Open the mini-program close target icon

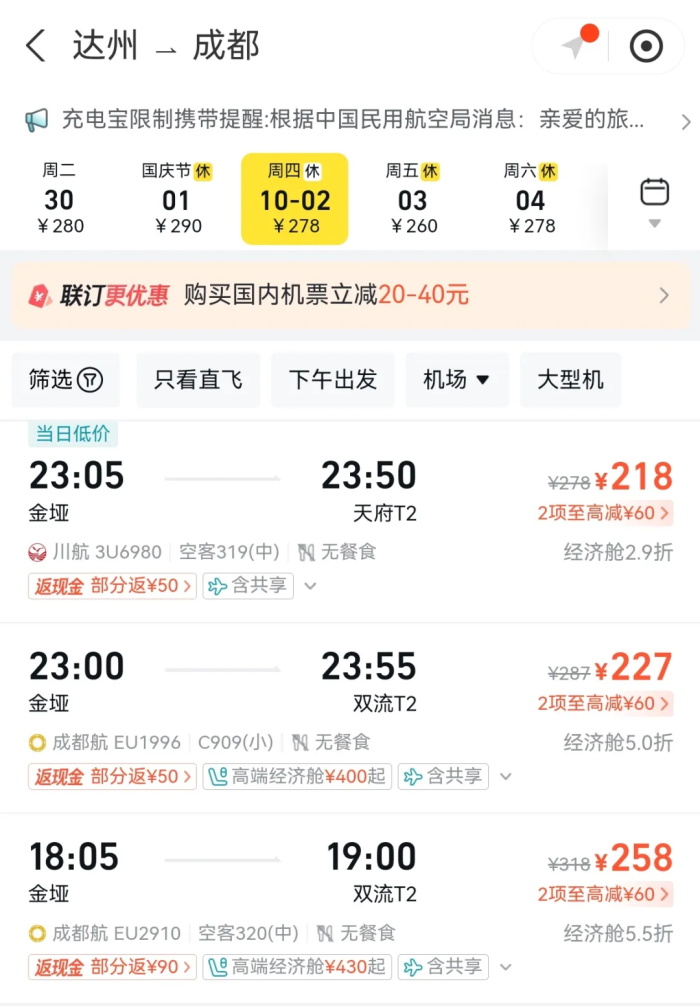point(646,46)
